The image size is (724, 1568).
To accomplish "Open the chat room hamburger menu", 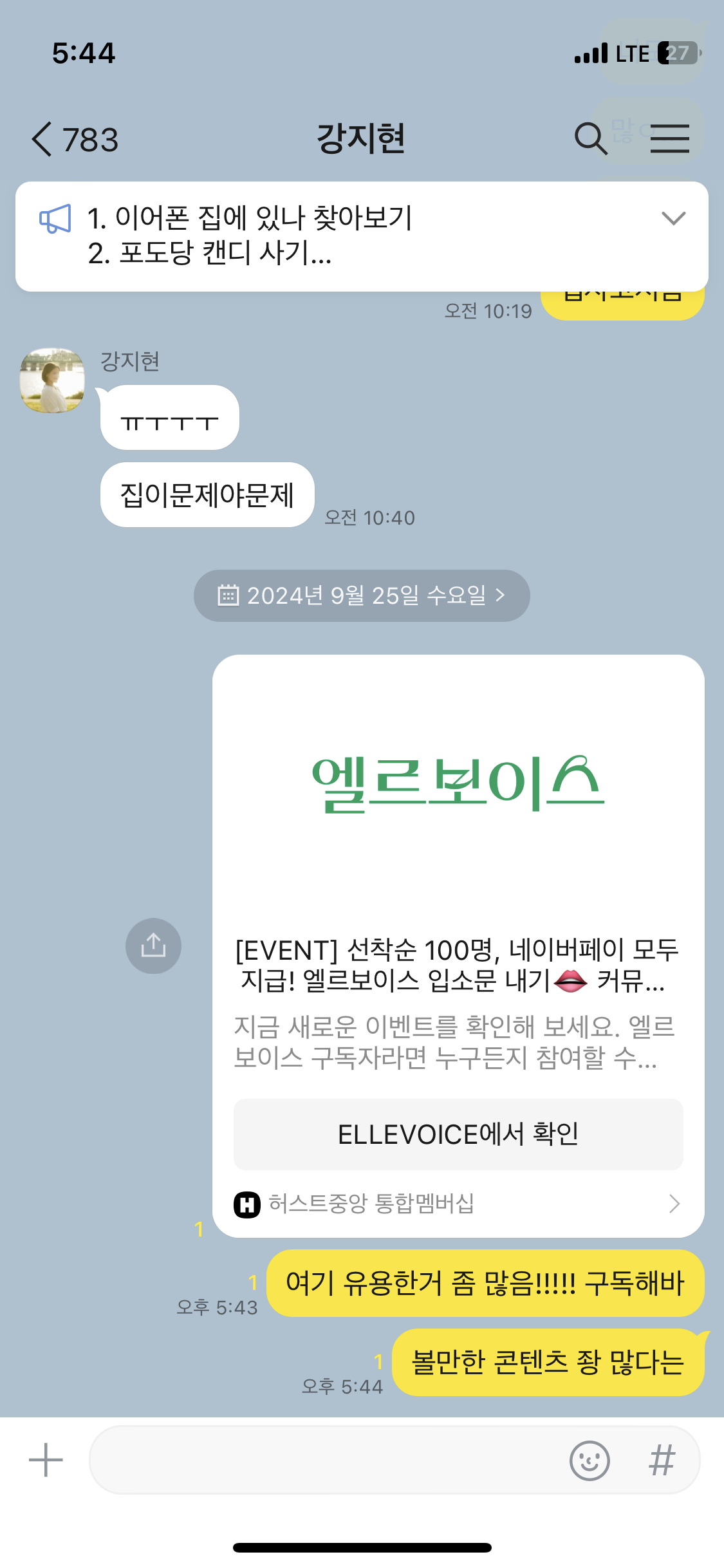I will [x=669, y=139].
